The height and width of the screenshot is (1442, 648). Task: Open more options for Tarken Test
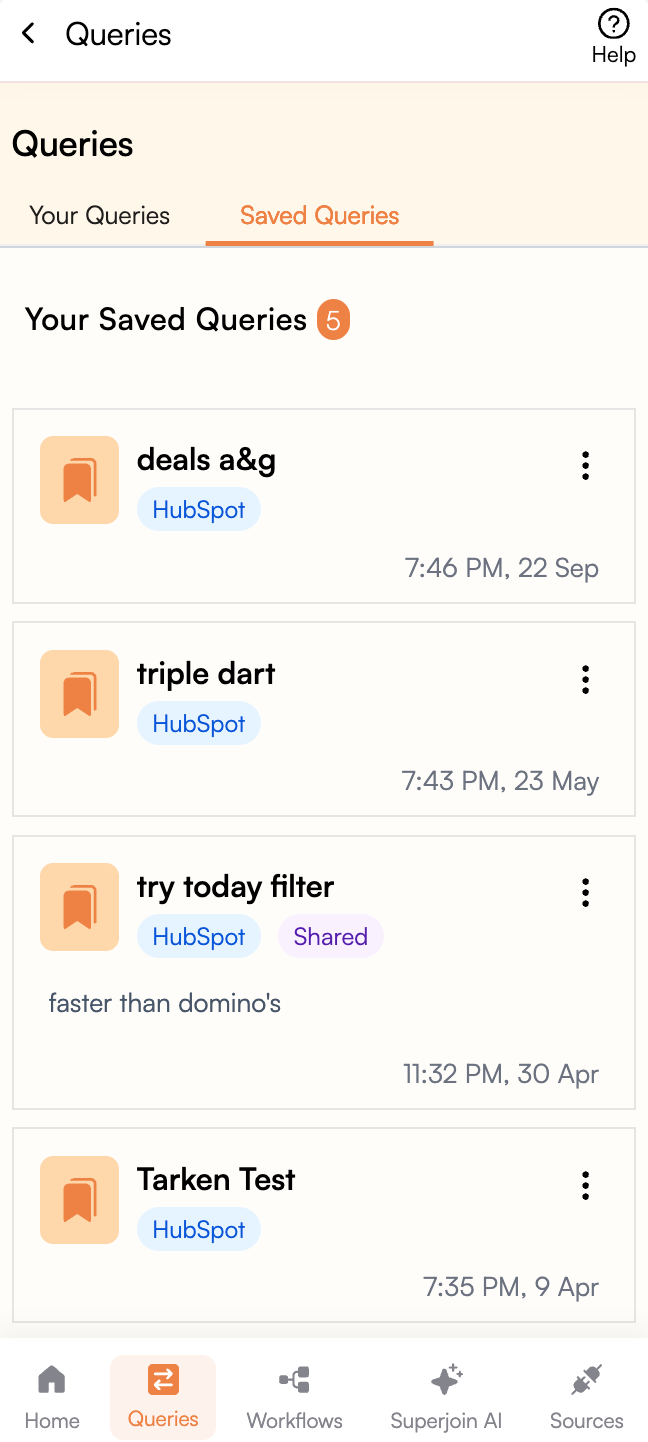tap(585, 1186)
